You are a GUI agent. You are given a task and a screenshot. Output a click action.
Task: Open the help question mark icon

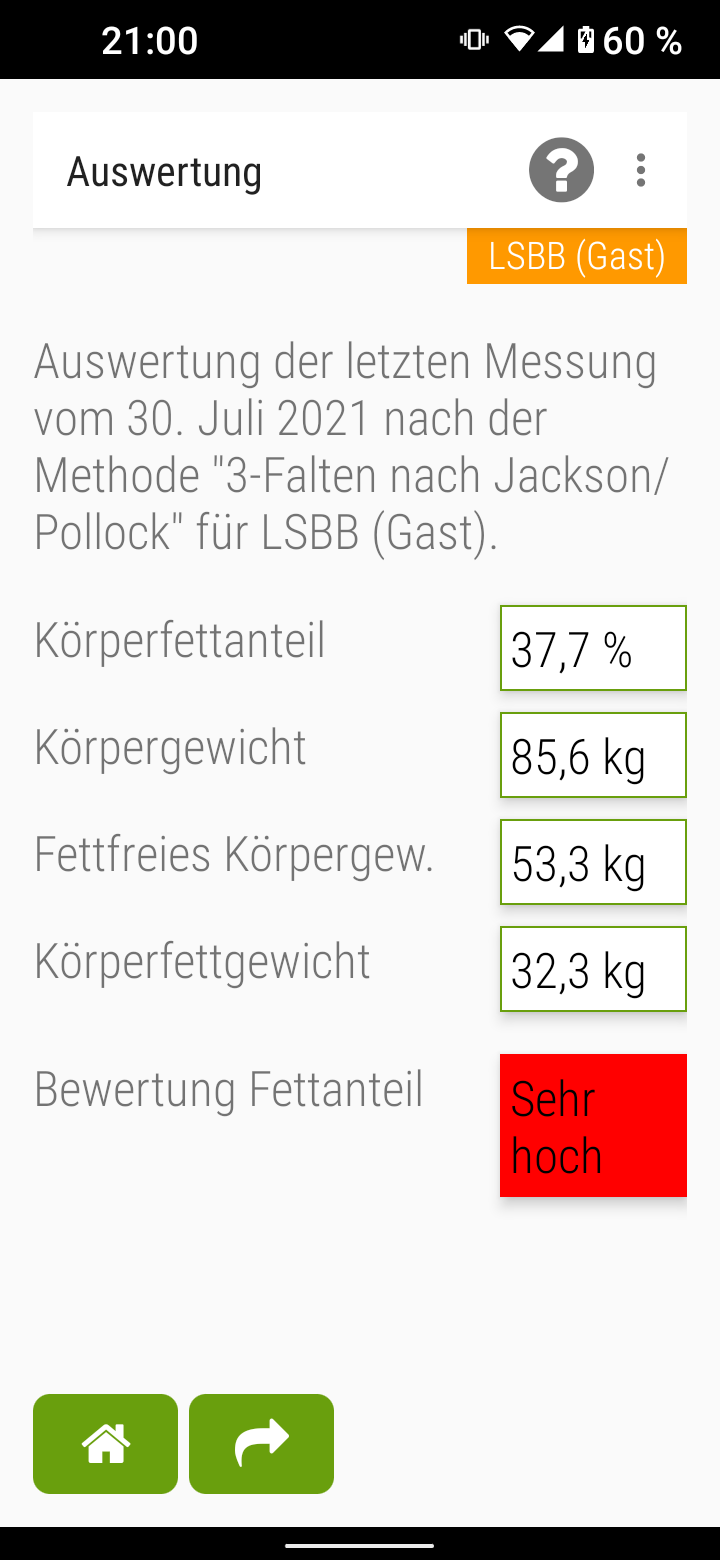pyautogui.click(x=561, y=170)
